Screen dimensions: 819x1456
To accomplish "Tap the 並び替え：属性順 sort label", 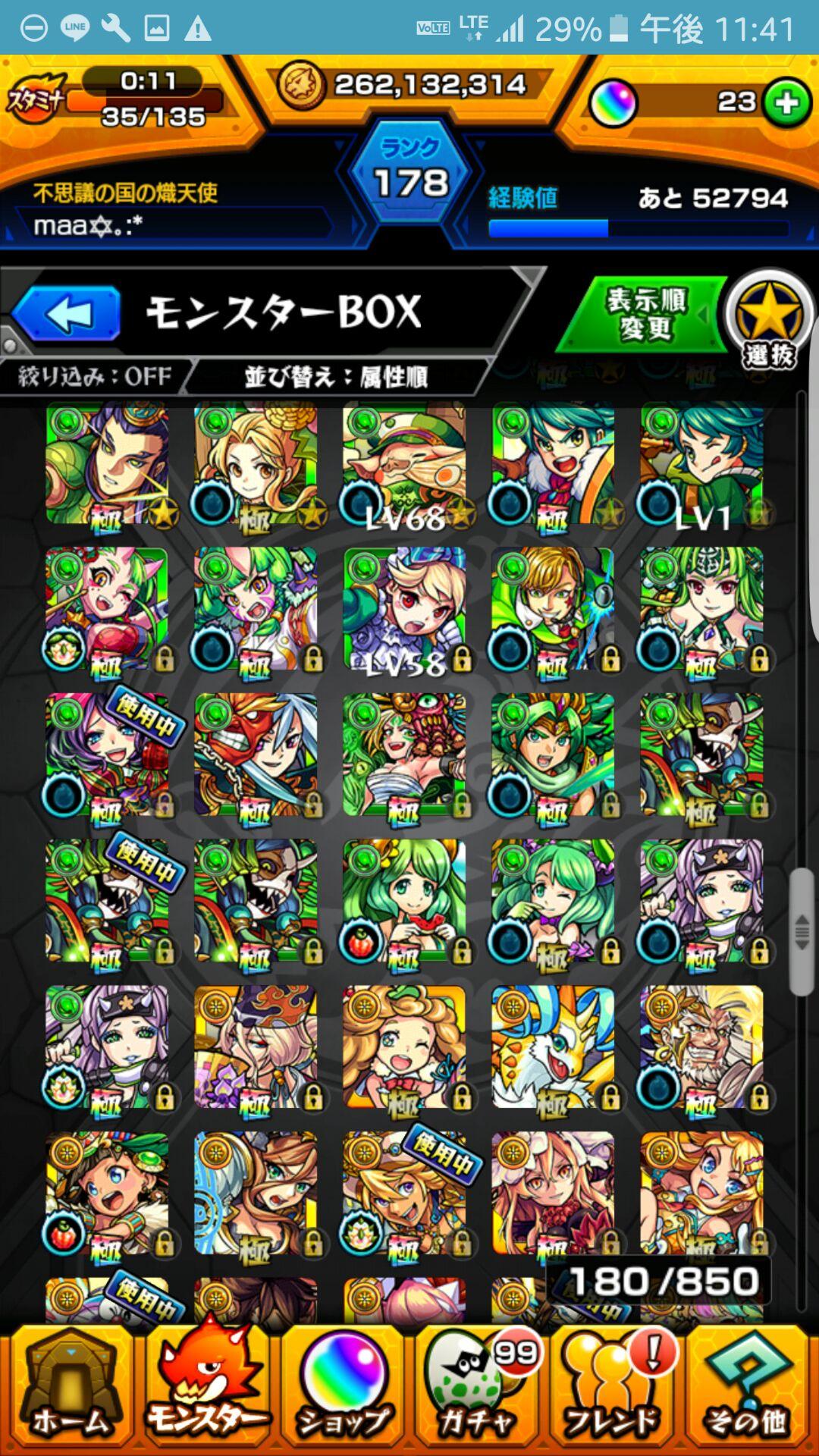I will pos(335,376).
